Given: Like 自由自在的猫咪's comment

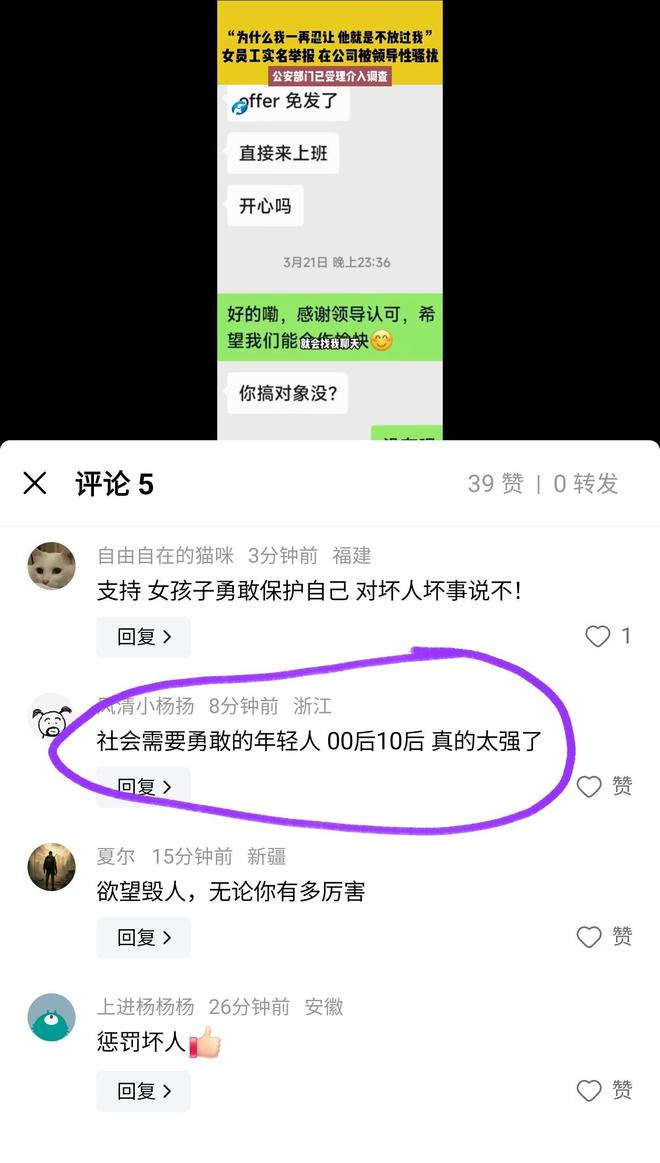Looking at the screenshot, I should click(x=598, y=636).
